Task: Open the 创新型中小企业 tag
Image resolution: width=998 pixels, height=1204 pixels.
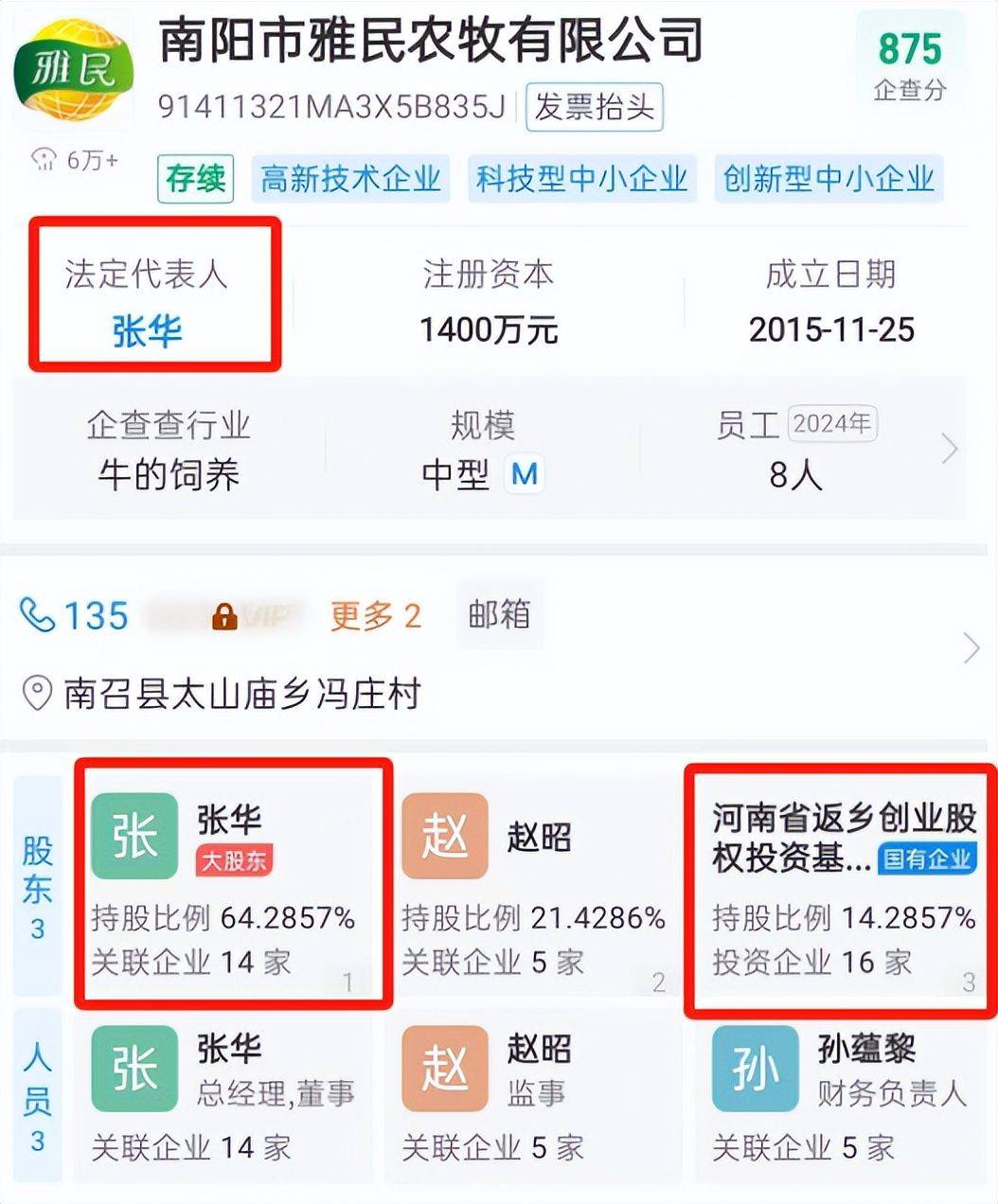Action: 829,179
